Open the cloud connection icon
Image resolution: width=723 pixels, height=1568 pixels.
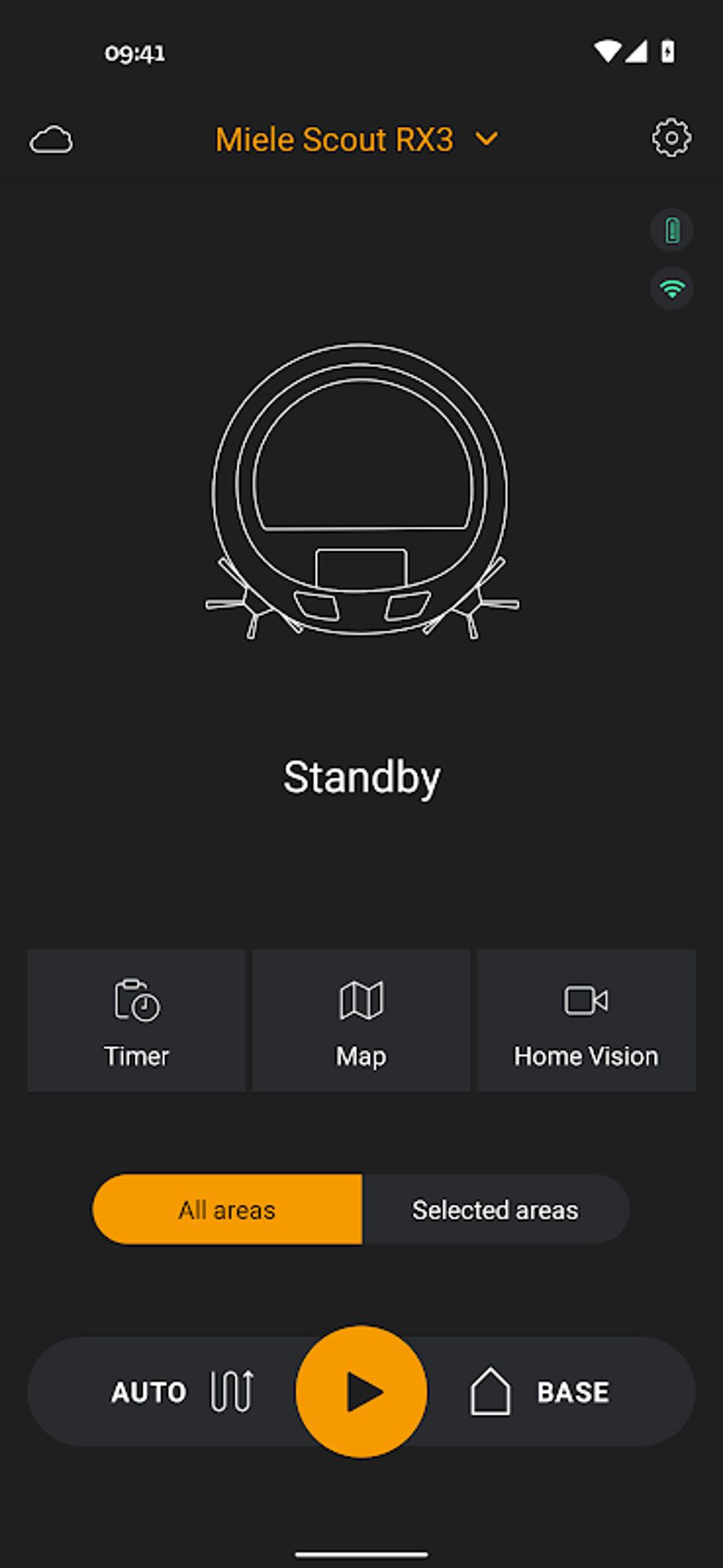[x=51, y=140]
